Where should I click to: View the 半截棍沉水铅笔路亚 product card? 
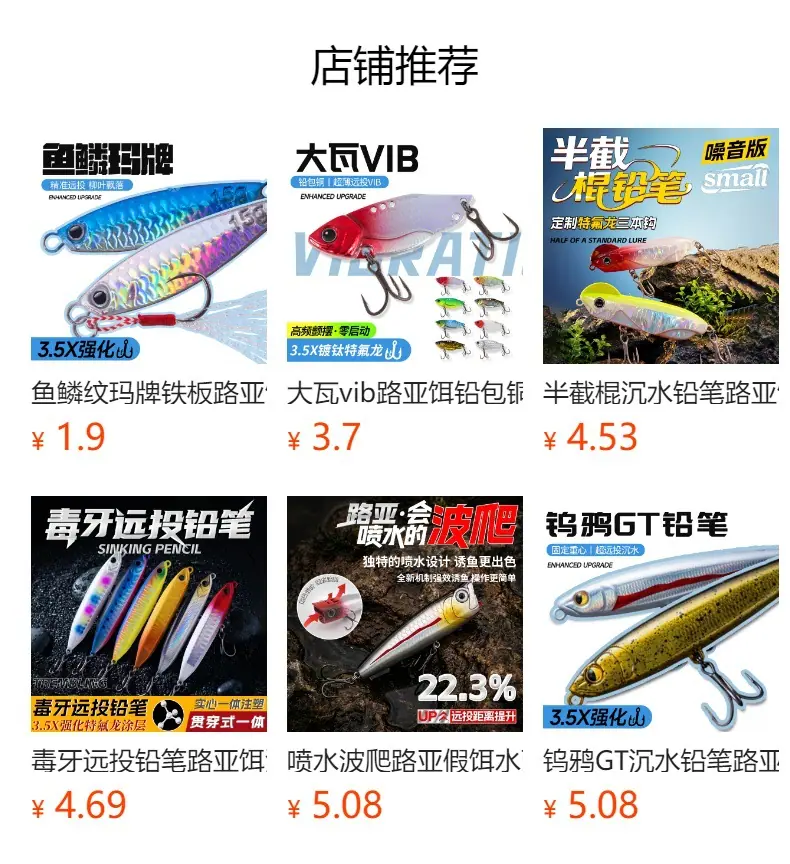tap(661, 292)
